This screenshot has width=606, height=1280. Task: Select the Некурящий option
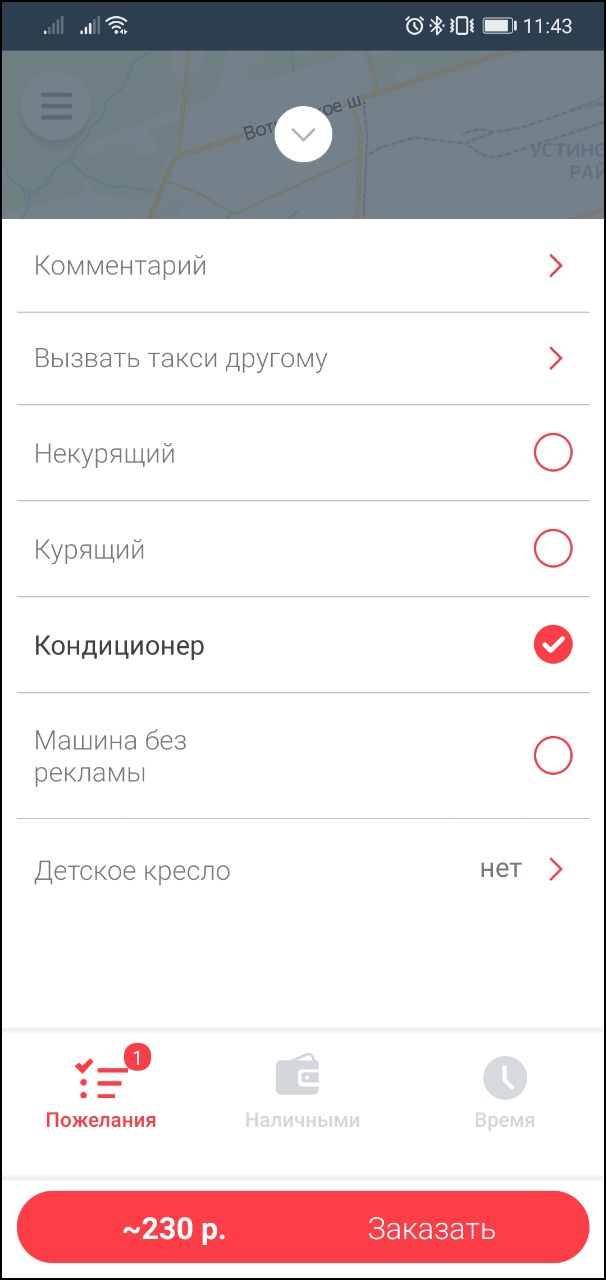552,453
